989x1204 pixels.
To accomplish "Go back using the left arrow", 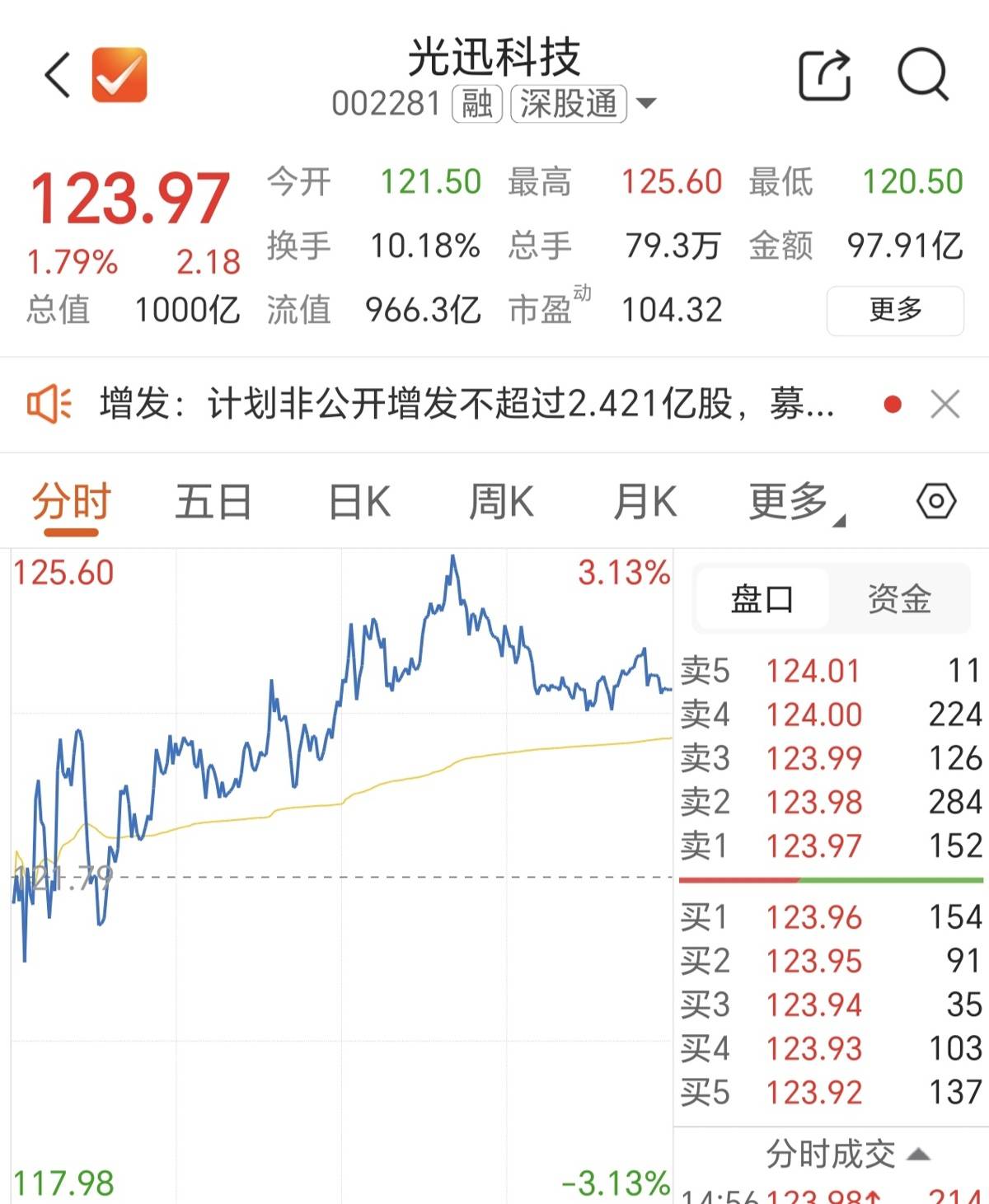I will (58, 76).
